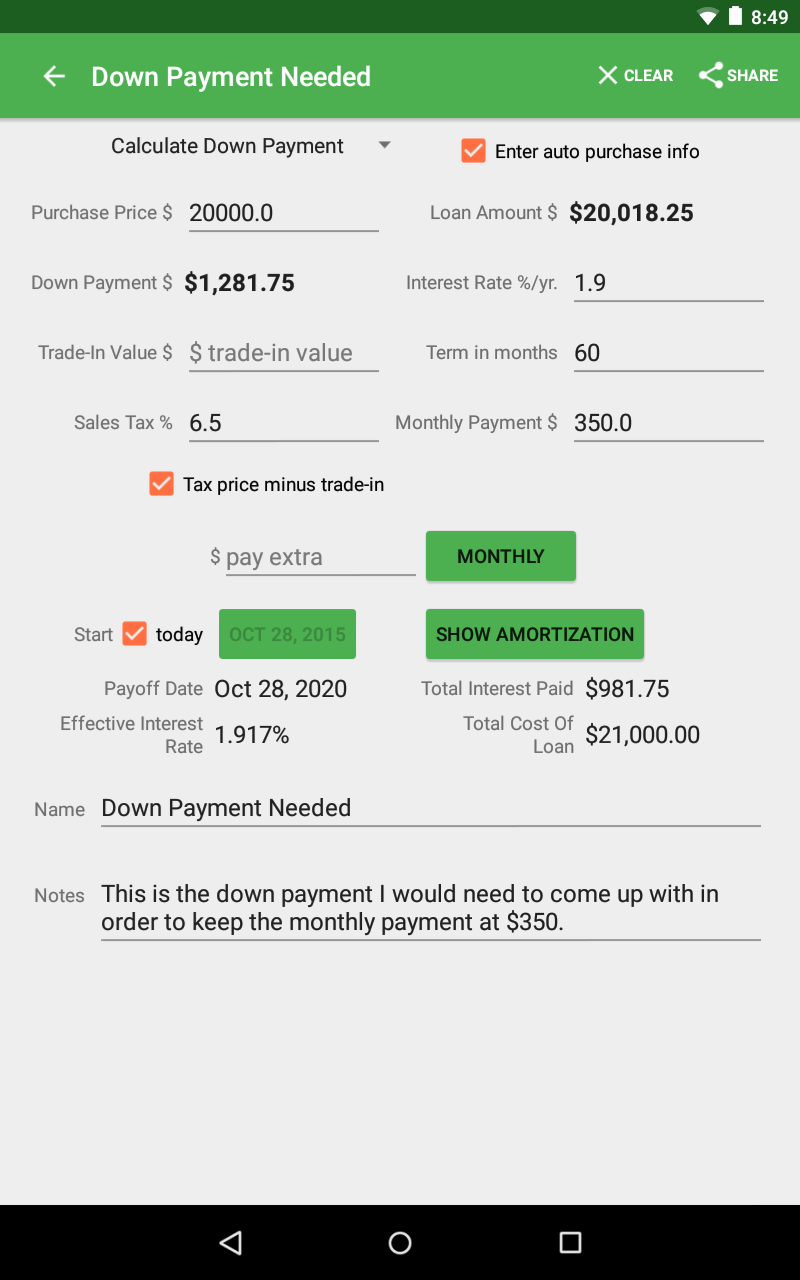This screenshot has height=1280, width=800.
Task: Clear all entered loan values
Action: 636,76
